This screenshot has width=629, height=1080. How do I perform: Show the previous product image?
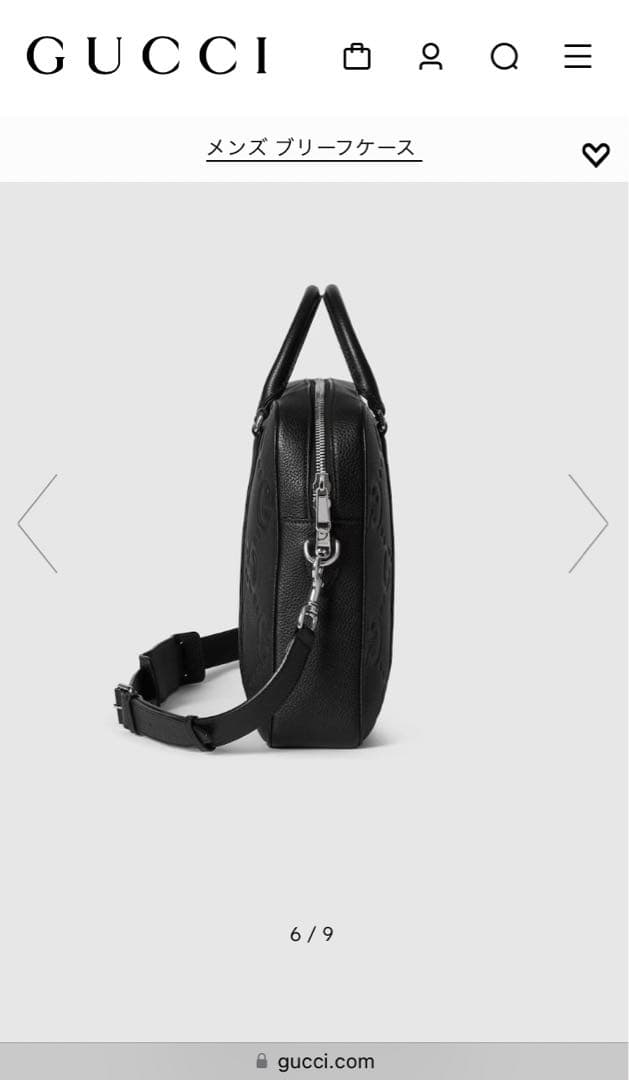point(38,523)
